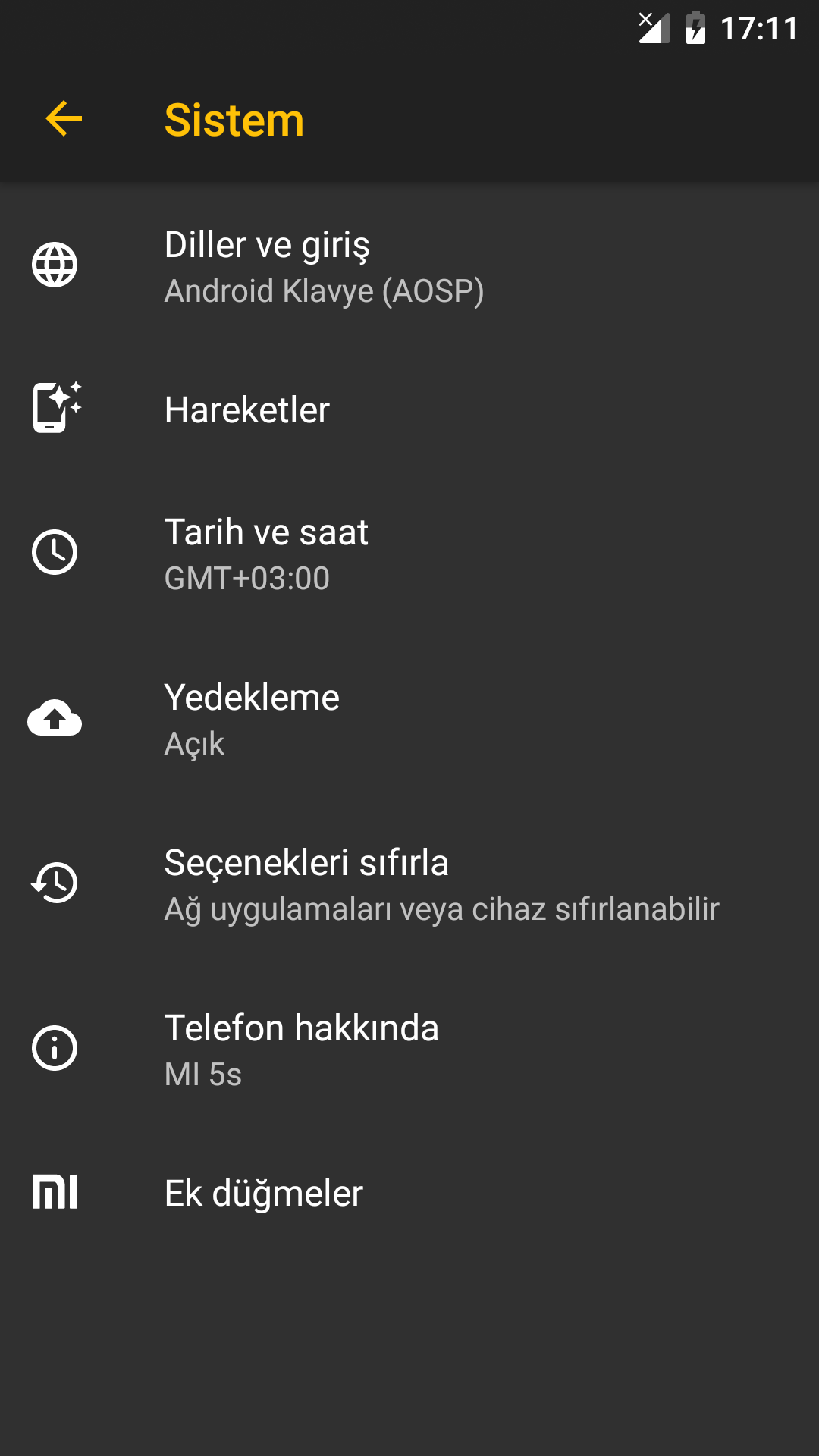Viewport: 819px width, 1456px height.
Task: Open Tarih ve saat settings
Action: click(409, 553)
